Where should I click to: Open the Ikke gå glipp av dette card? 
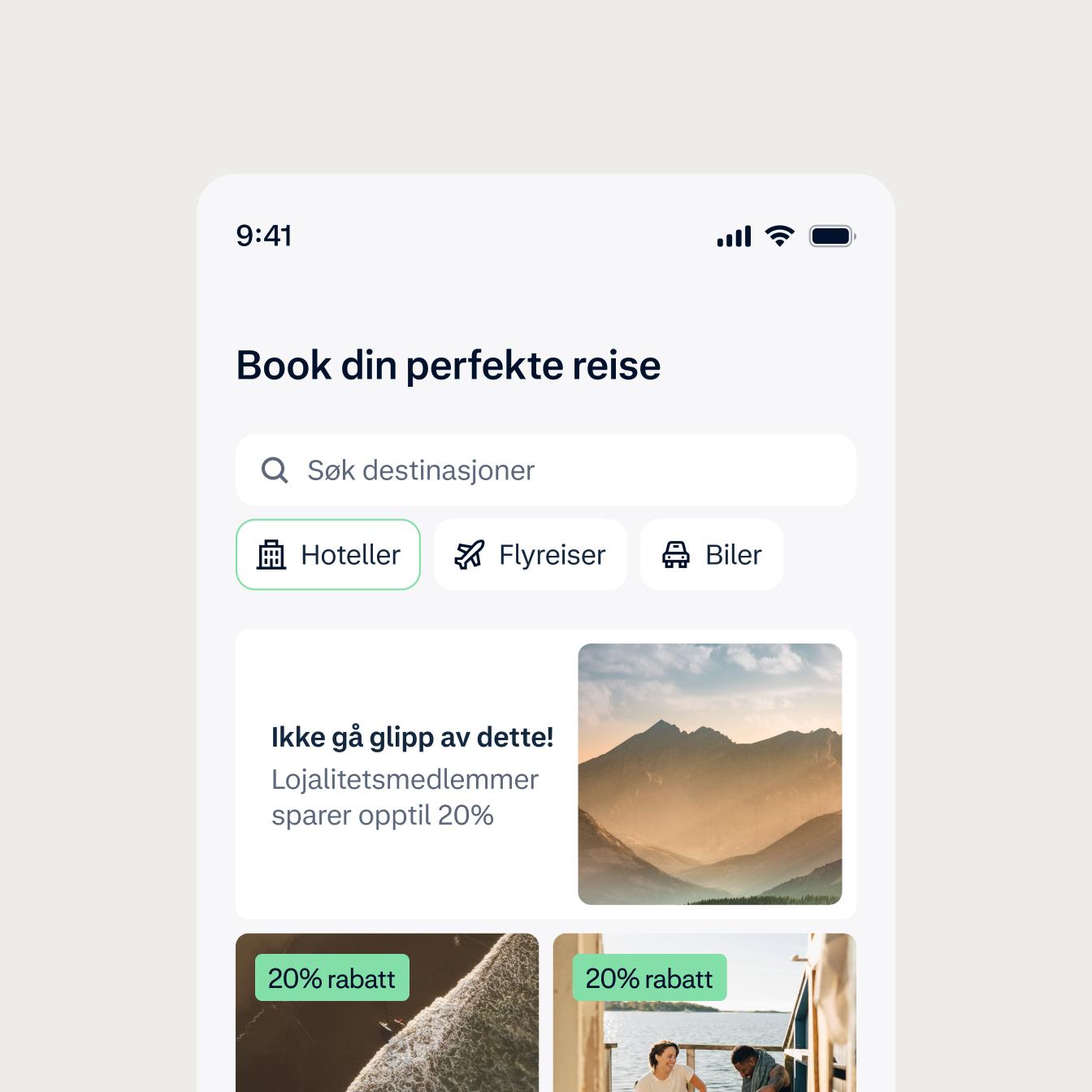545,773
